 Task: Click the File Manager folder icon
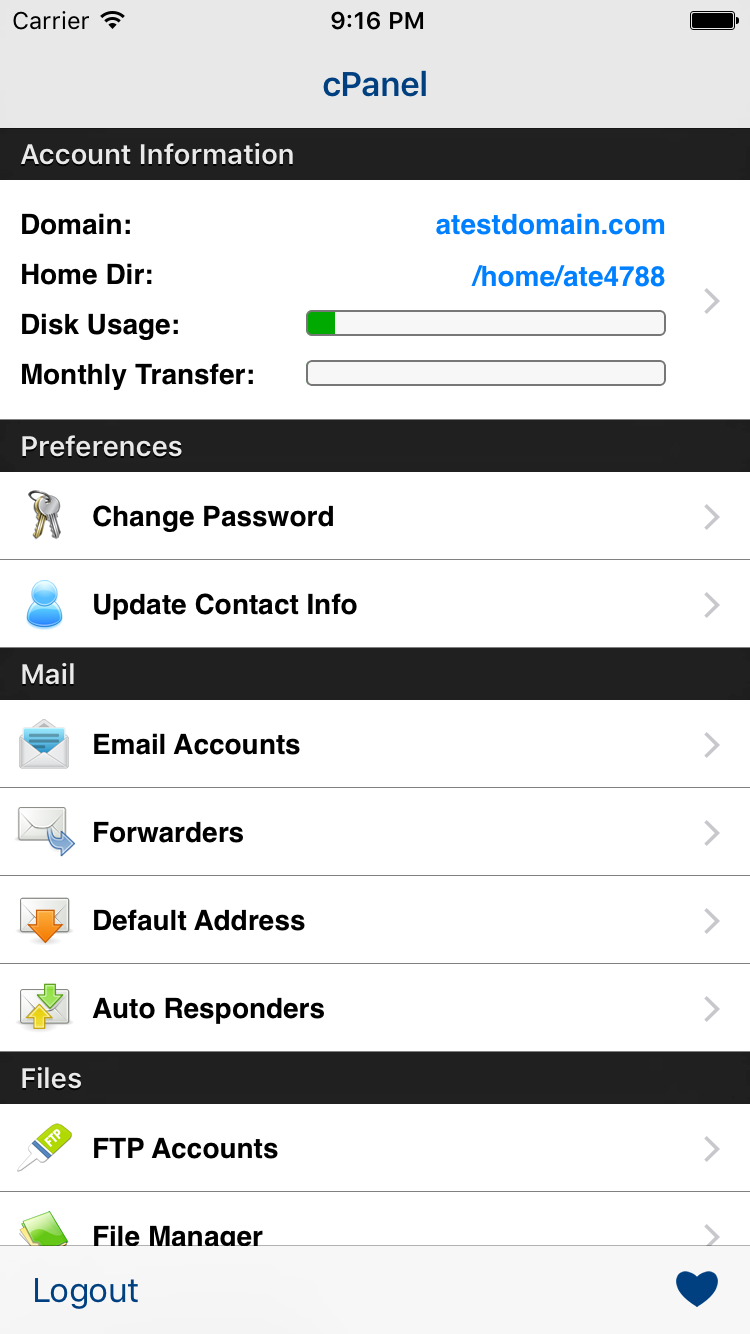click(44, 1232)
